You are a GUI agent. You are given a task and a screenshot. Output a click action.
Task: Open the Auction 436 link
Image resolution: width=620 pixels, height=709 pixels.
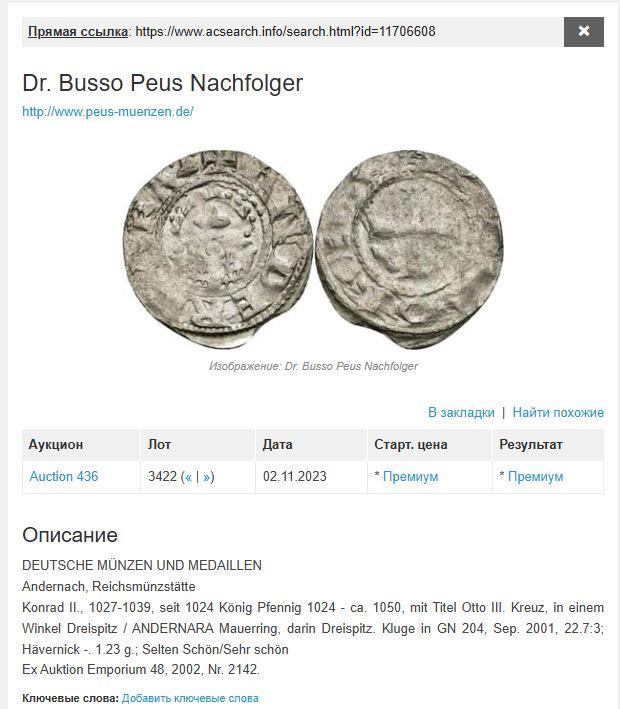(64, 477)
